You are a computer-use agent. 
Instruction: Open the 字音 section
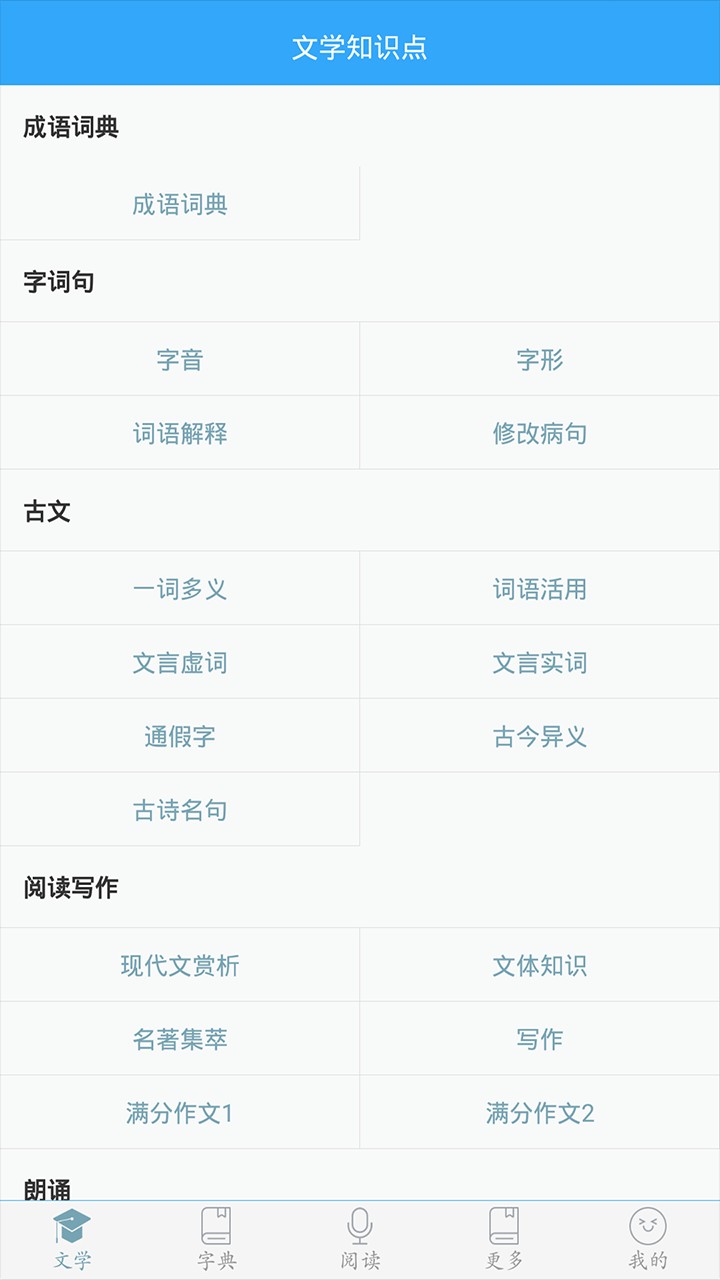point(180,359)
